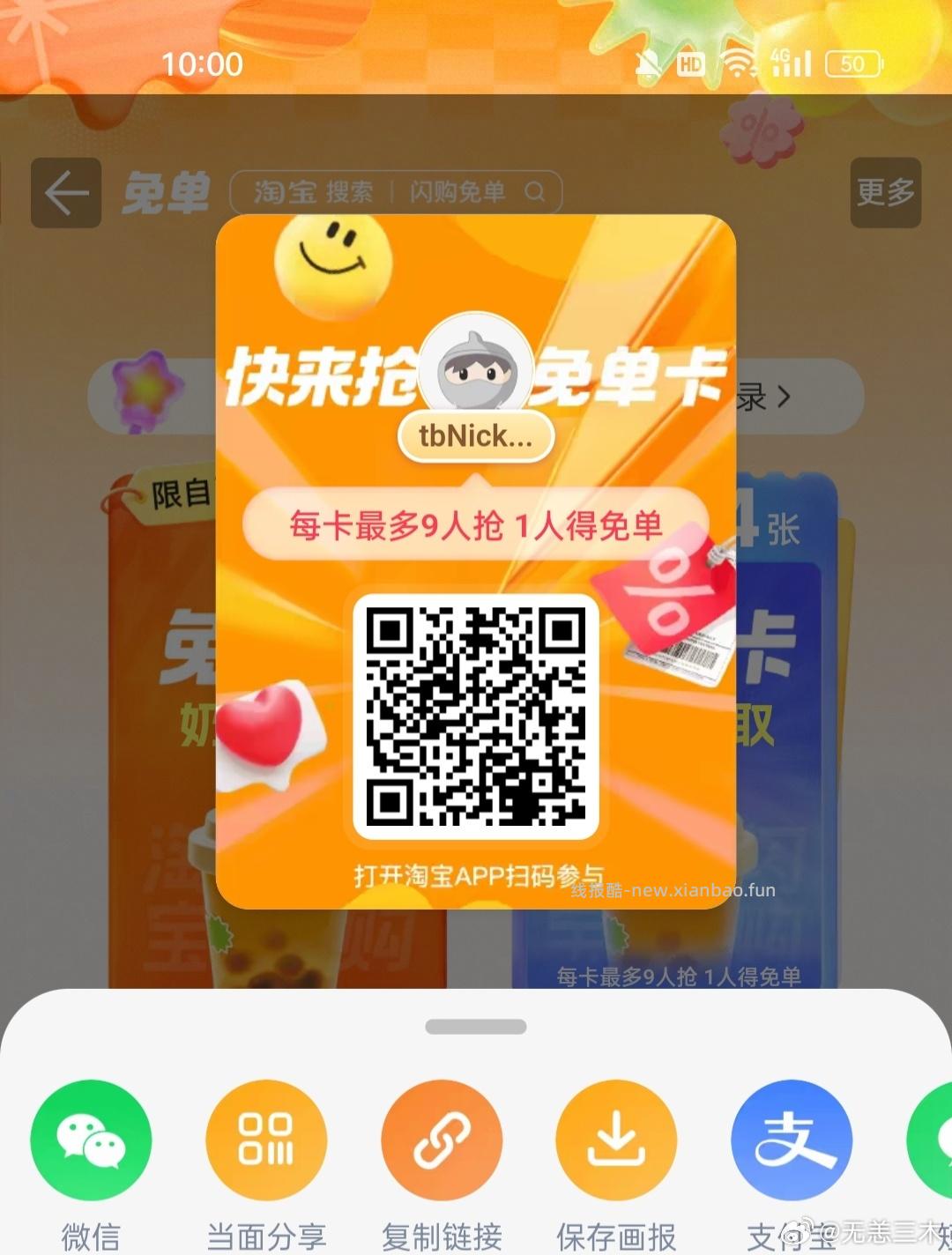Open the 更多 menu in the top bar
952x1255 pixels.
(x=884, y=193)
